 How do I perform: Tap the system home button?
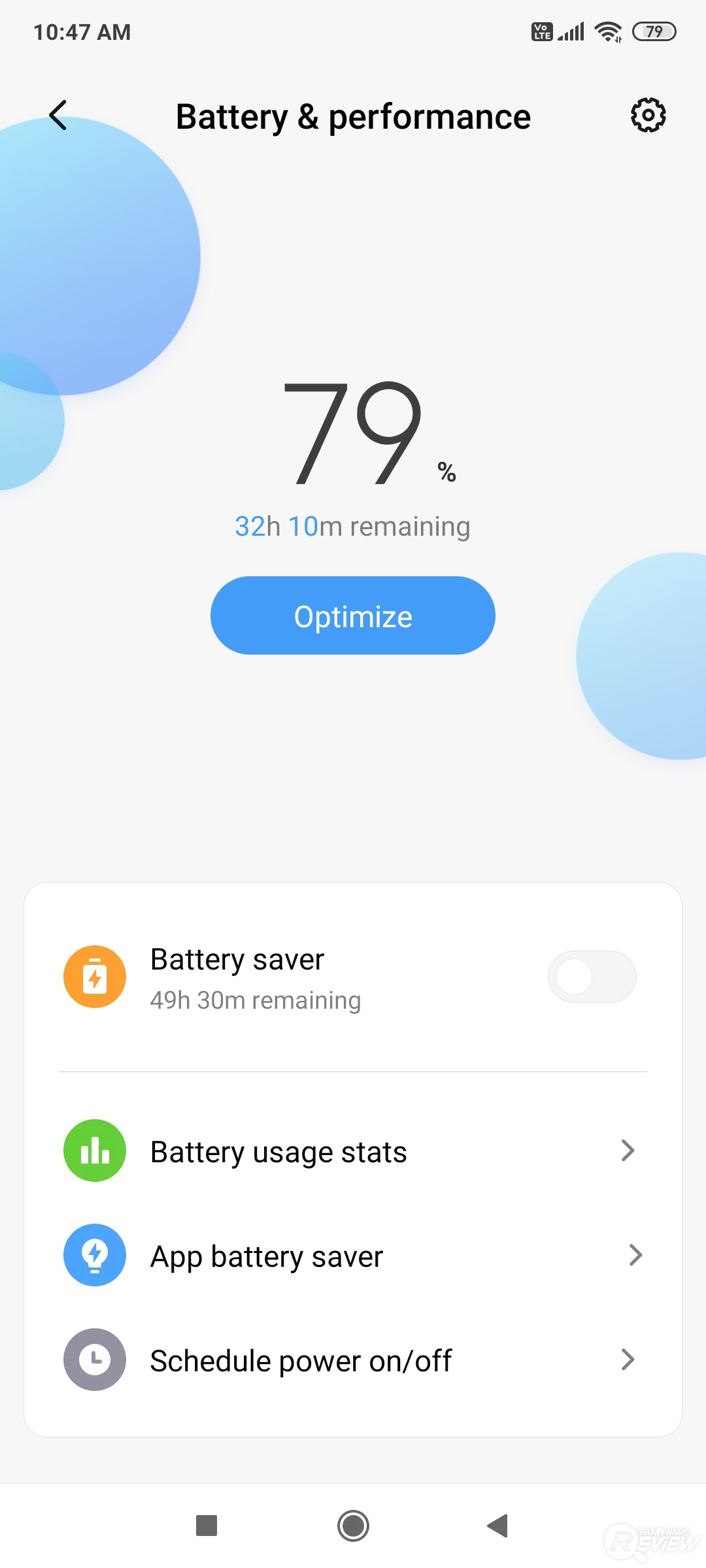tap(353, 1526)
